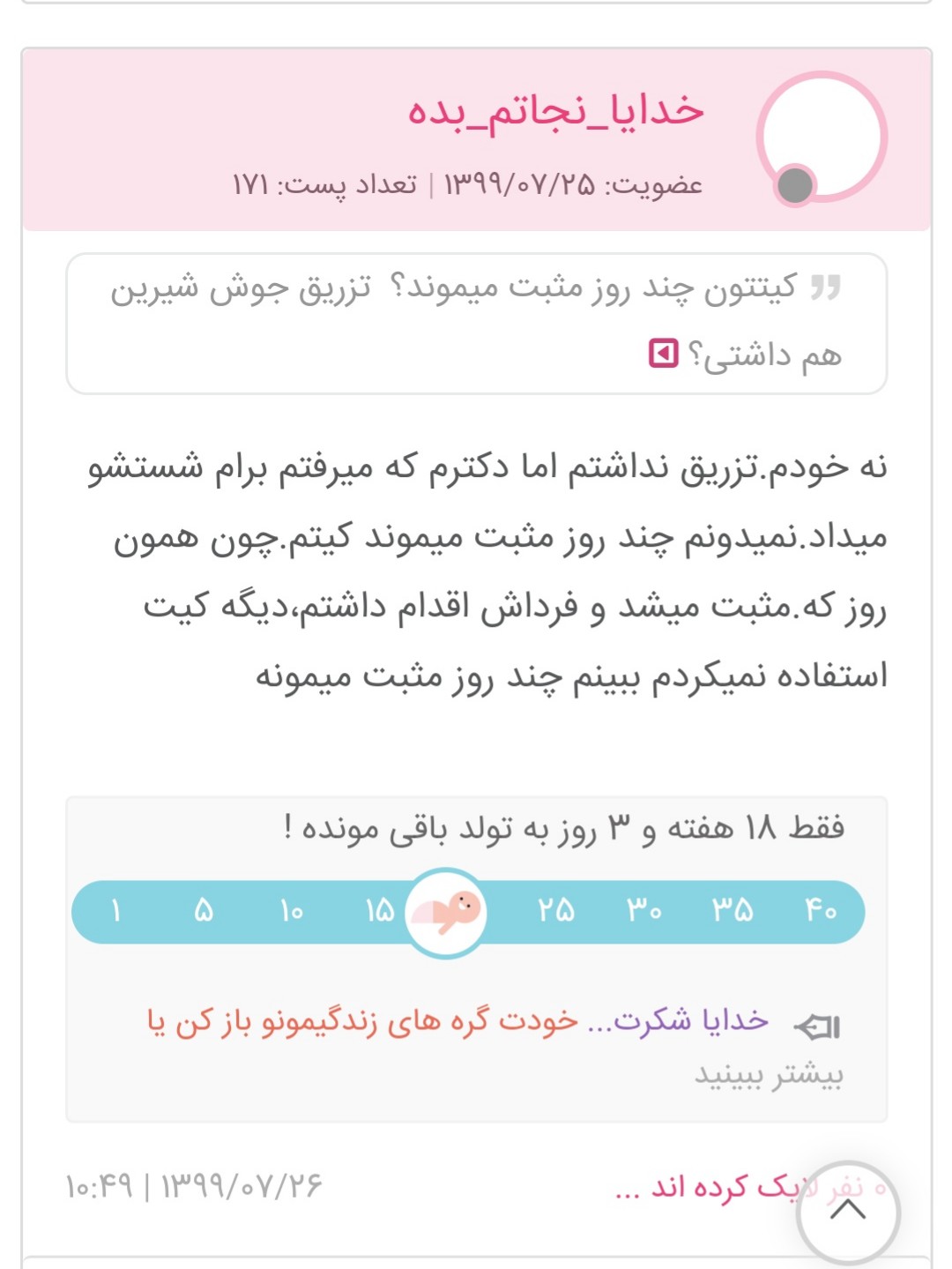
Task: Open the pregnancy week countdown ticker
Action: pyautogui.click(x=468, y=911)
